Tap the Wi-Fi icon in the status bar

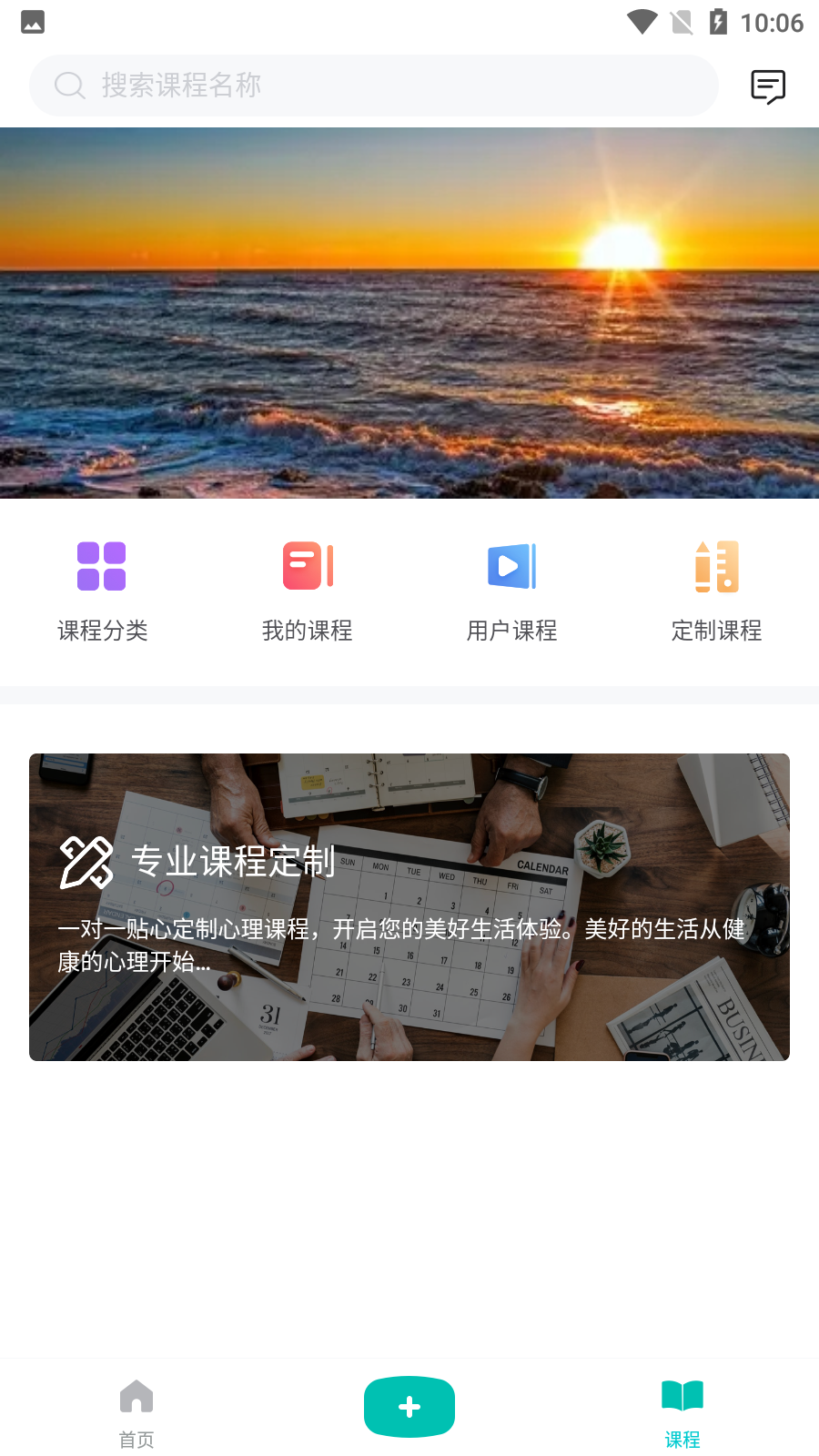click(x=642, y=22)
